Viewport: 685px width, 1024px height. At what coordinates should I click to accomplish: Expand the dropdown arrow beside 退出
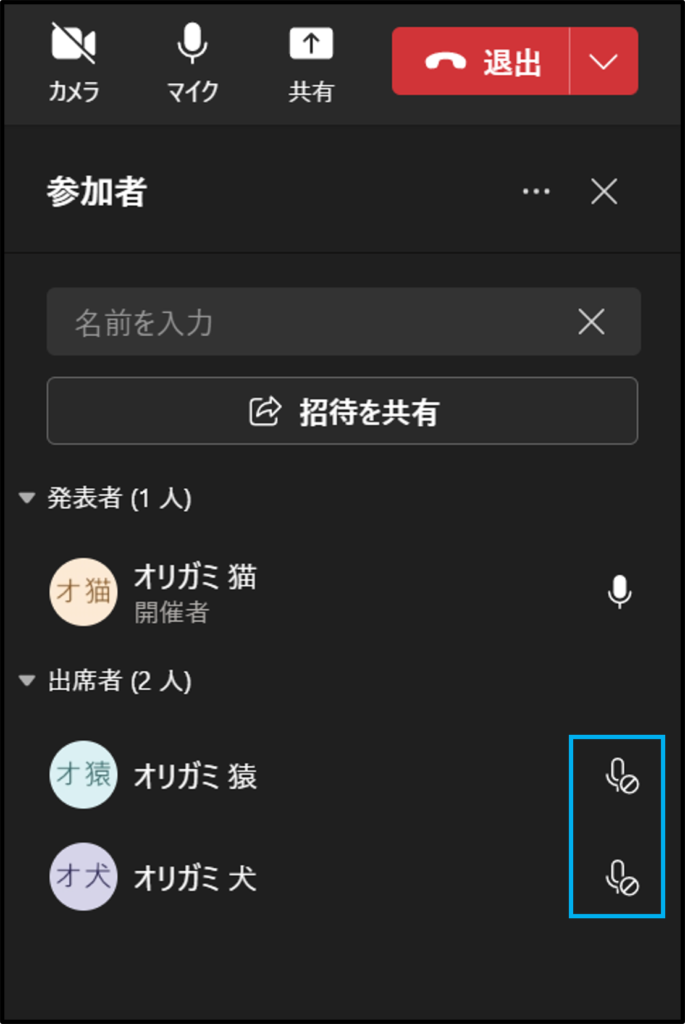click(x=603, y=62)
